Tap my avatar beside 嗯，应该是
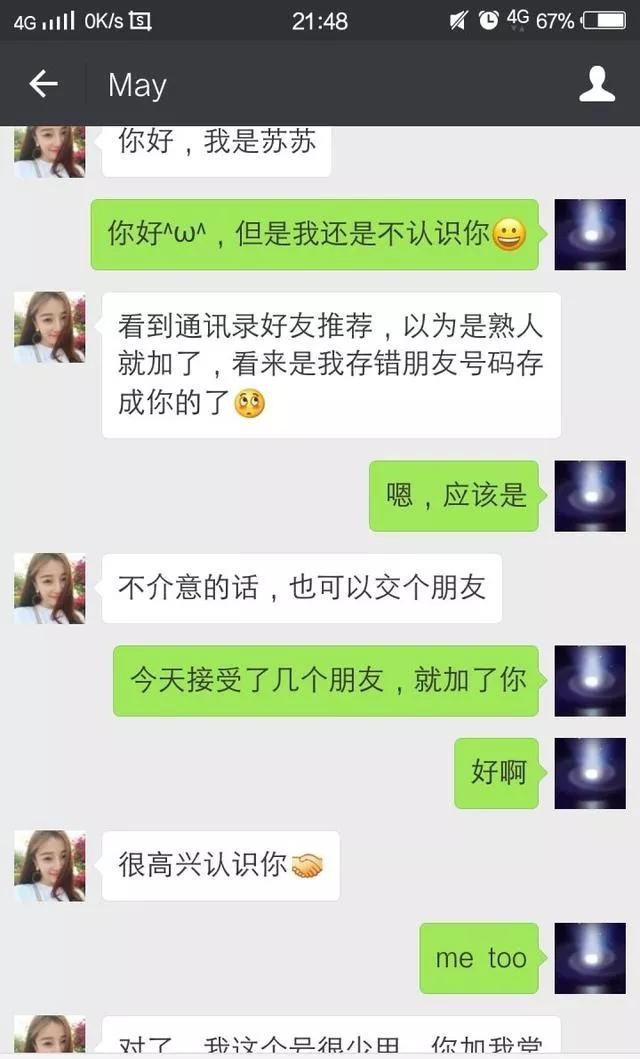640x1059 pixels. tap(590, 496)
